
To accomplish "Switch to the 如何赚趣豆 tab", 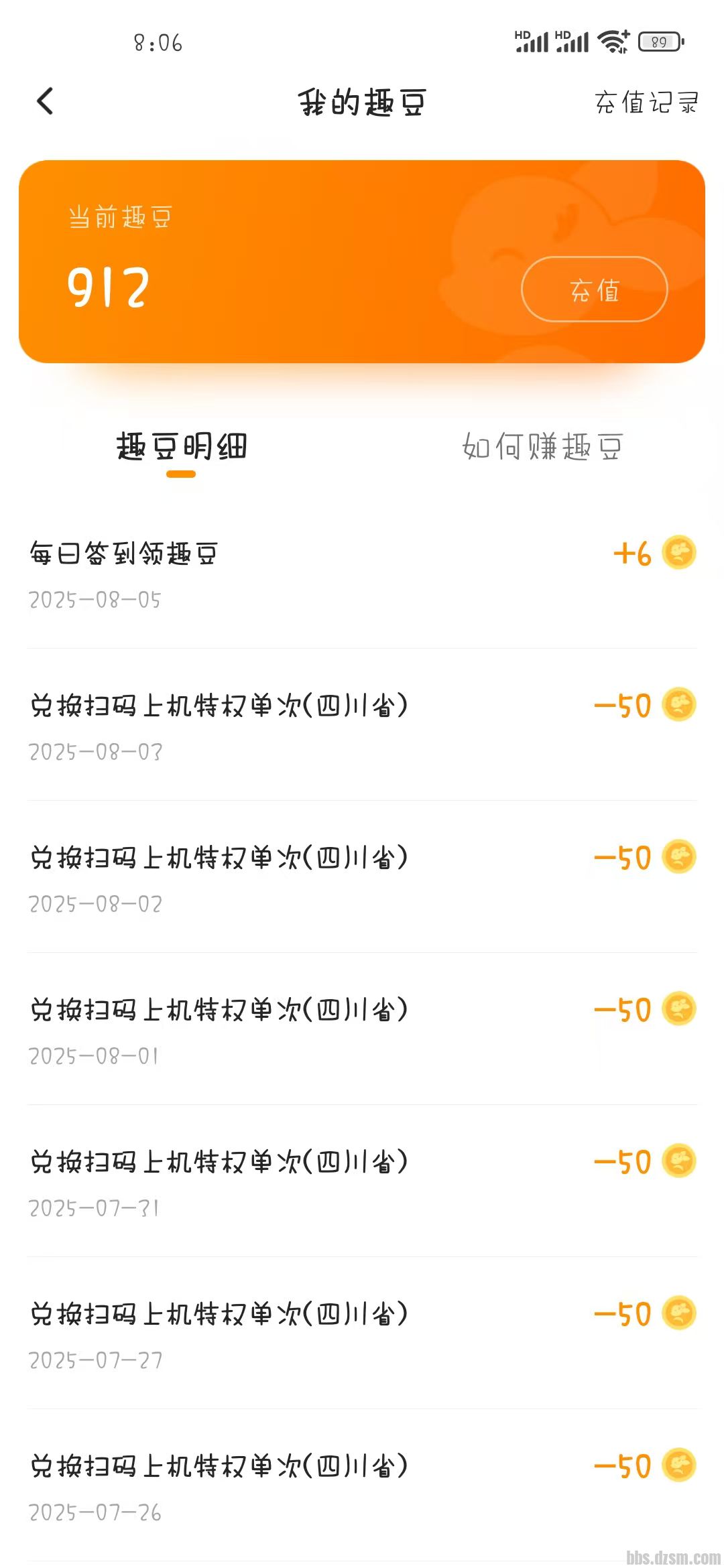I will (542, 446).
